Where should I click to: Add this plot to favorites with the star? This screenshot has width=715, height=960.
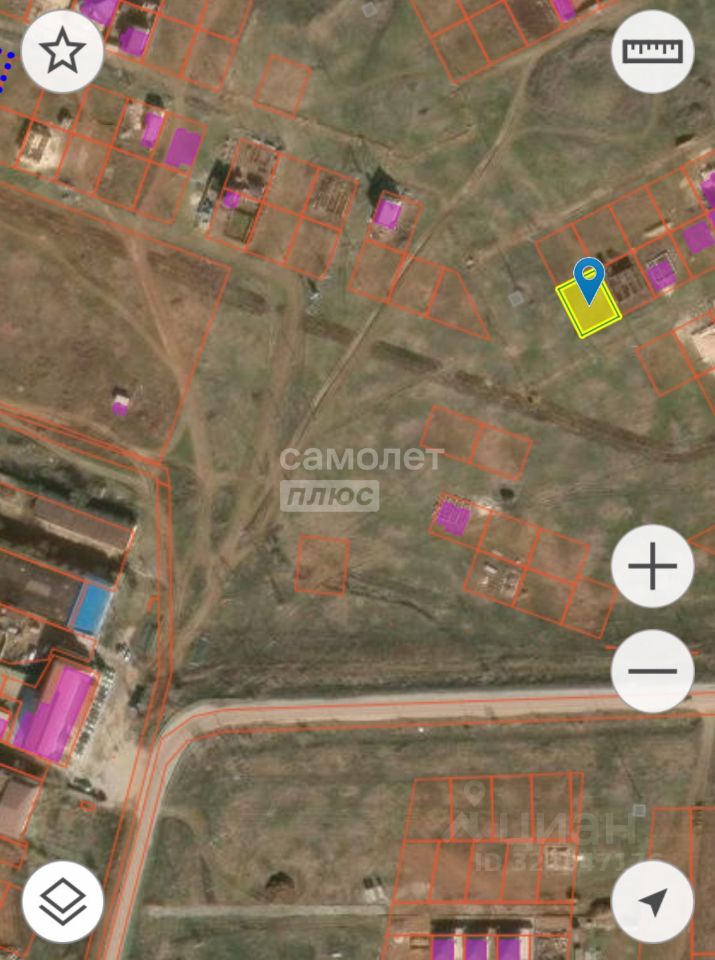pyautogui.click(x=63, y=52)
